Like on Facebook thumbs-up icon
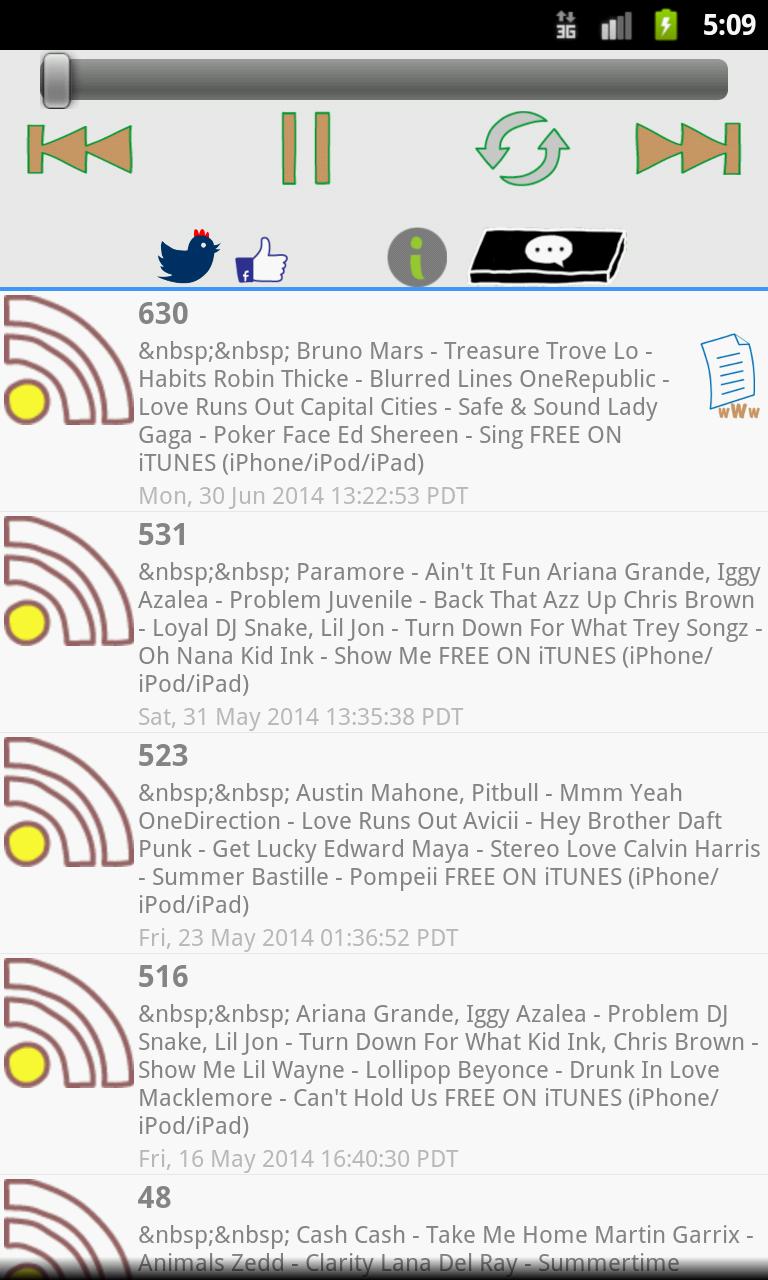Image resolution: width=768 pixels, height=1280 pixels. [x=262, y=260]
